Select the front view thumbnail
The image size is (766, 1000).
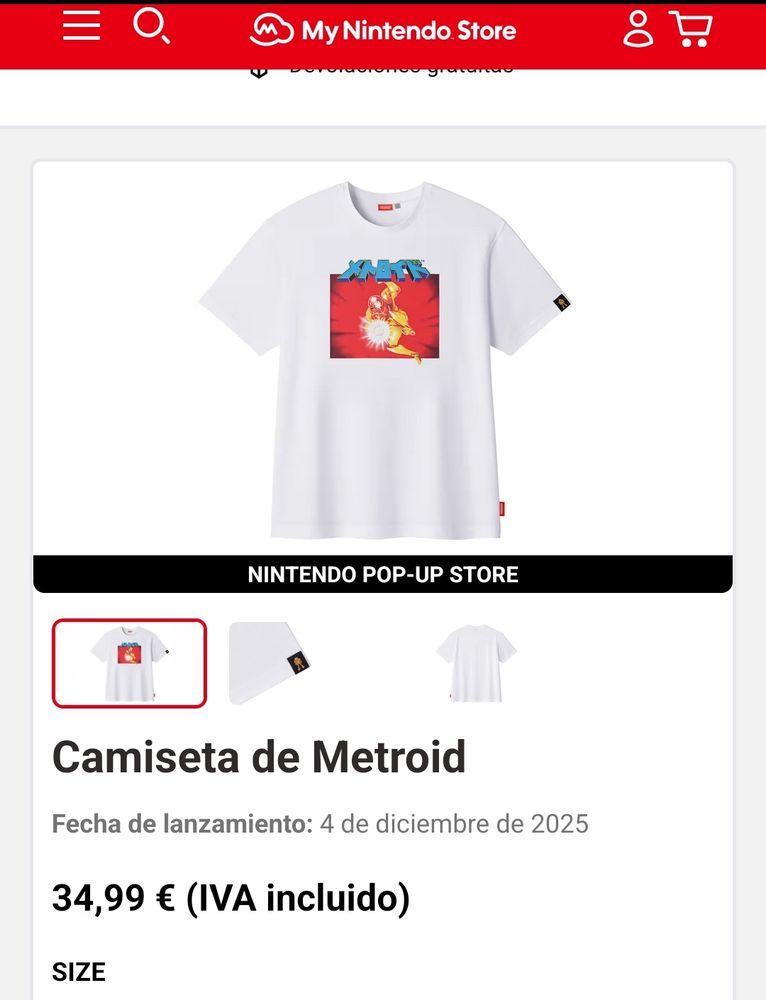point(129,663)
